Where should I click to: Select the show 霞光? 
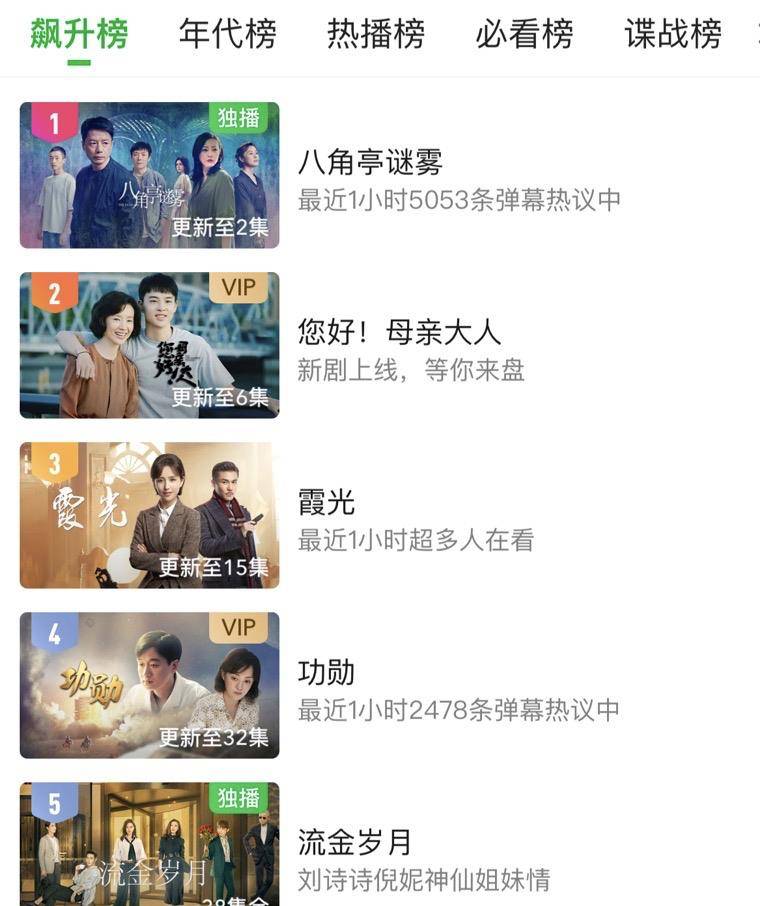click(326, 503)
